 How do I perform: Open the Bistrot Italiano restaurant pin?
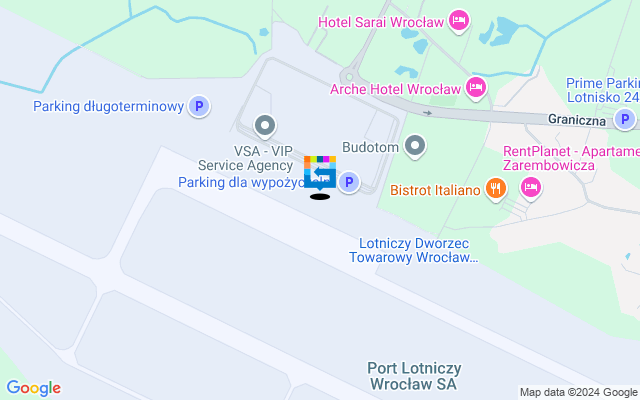tap(495, 187)
